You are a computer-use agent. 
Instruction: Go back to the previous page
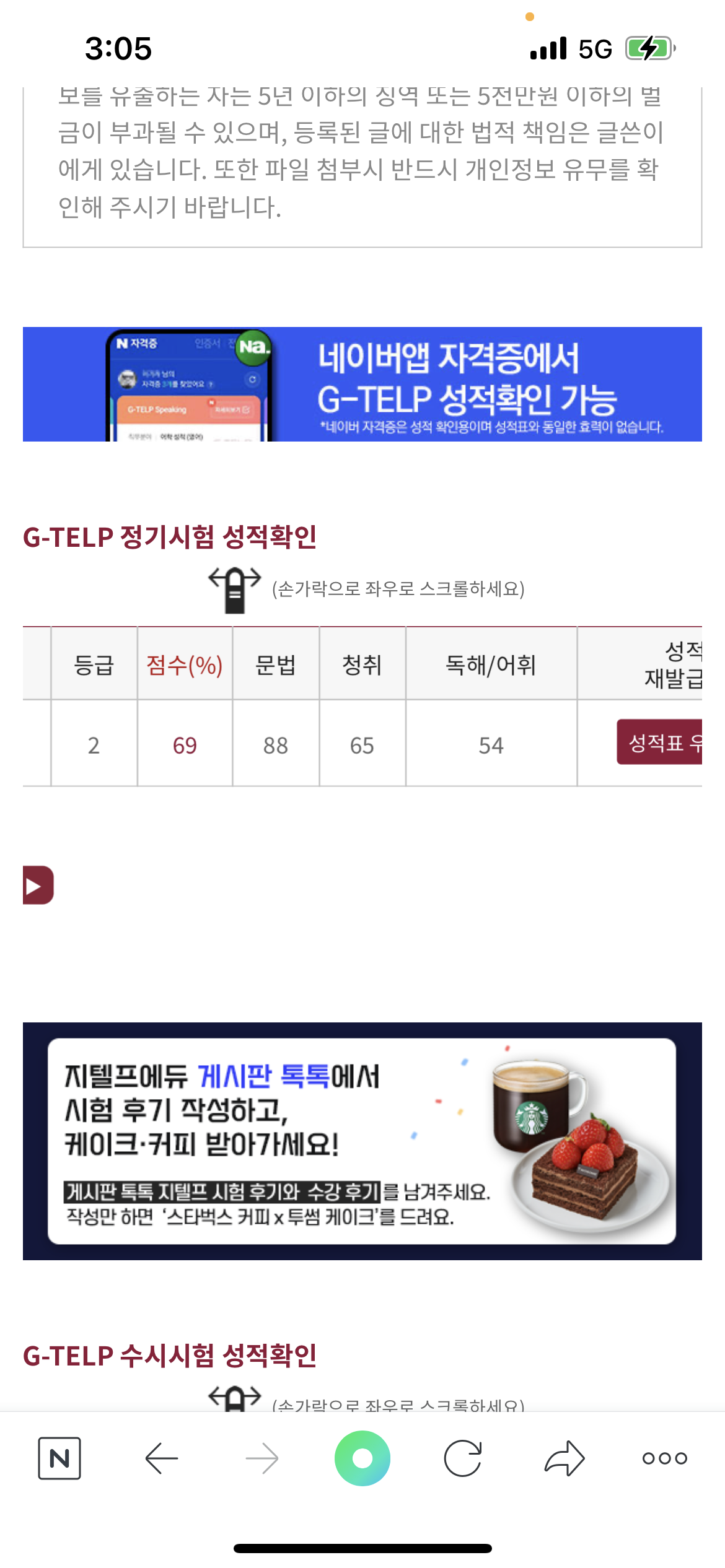[x=161, y=1458]
